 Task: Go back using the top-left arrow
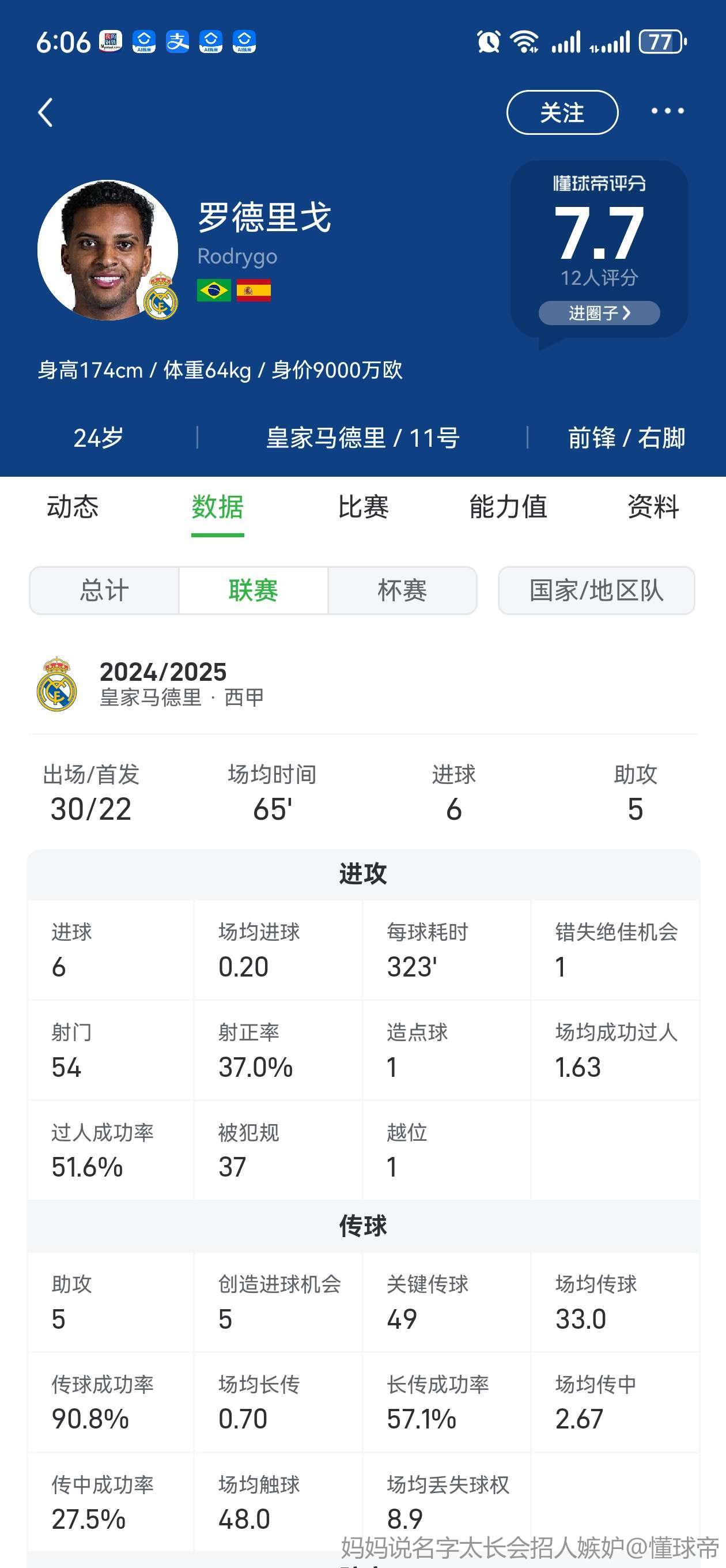click(46, 112)
